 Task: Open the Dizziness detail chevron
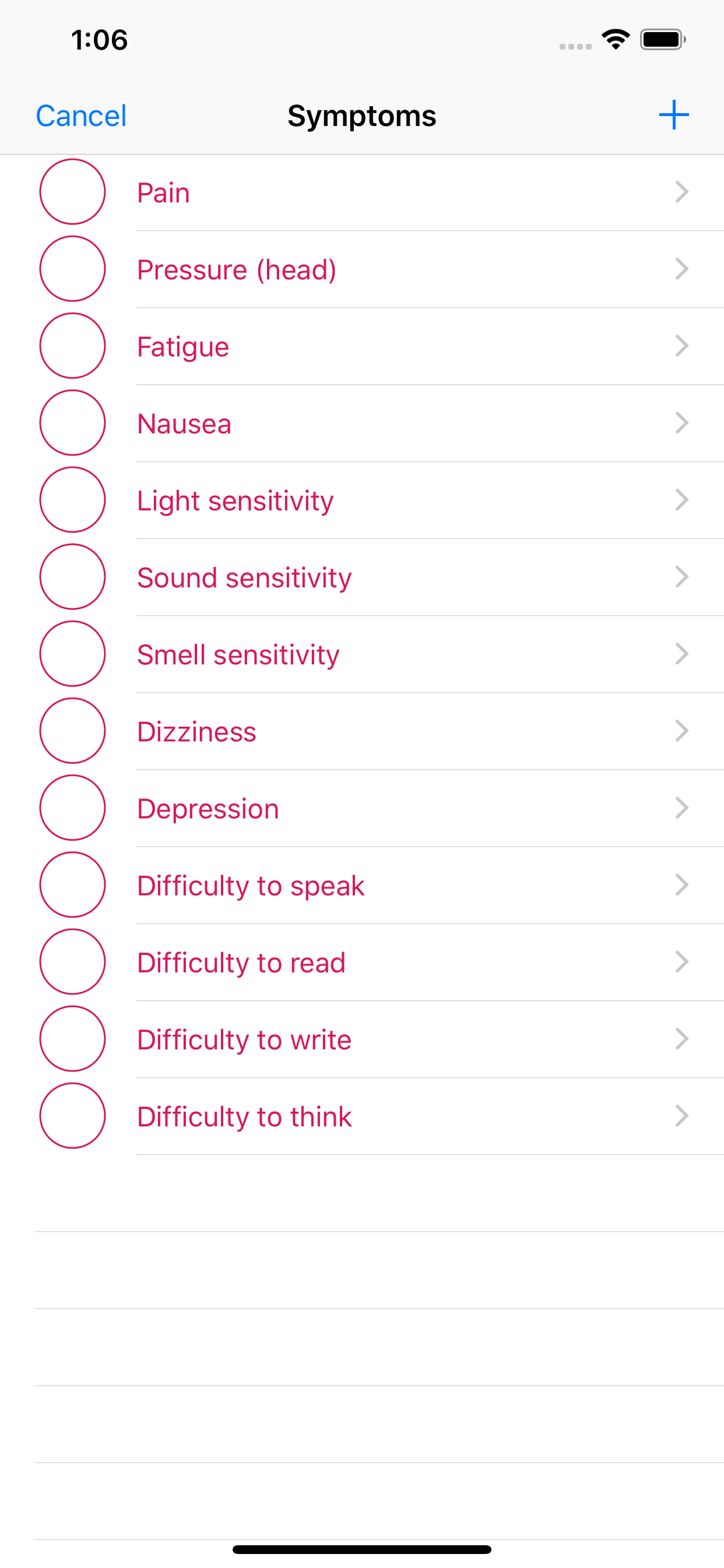(x=681, y=731)
